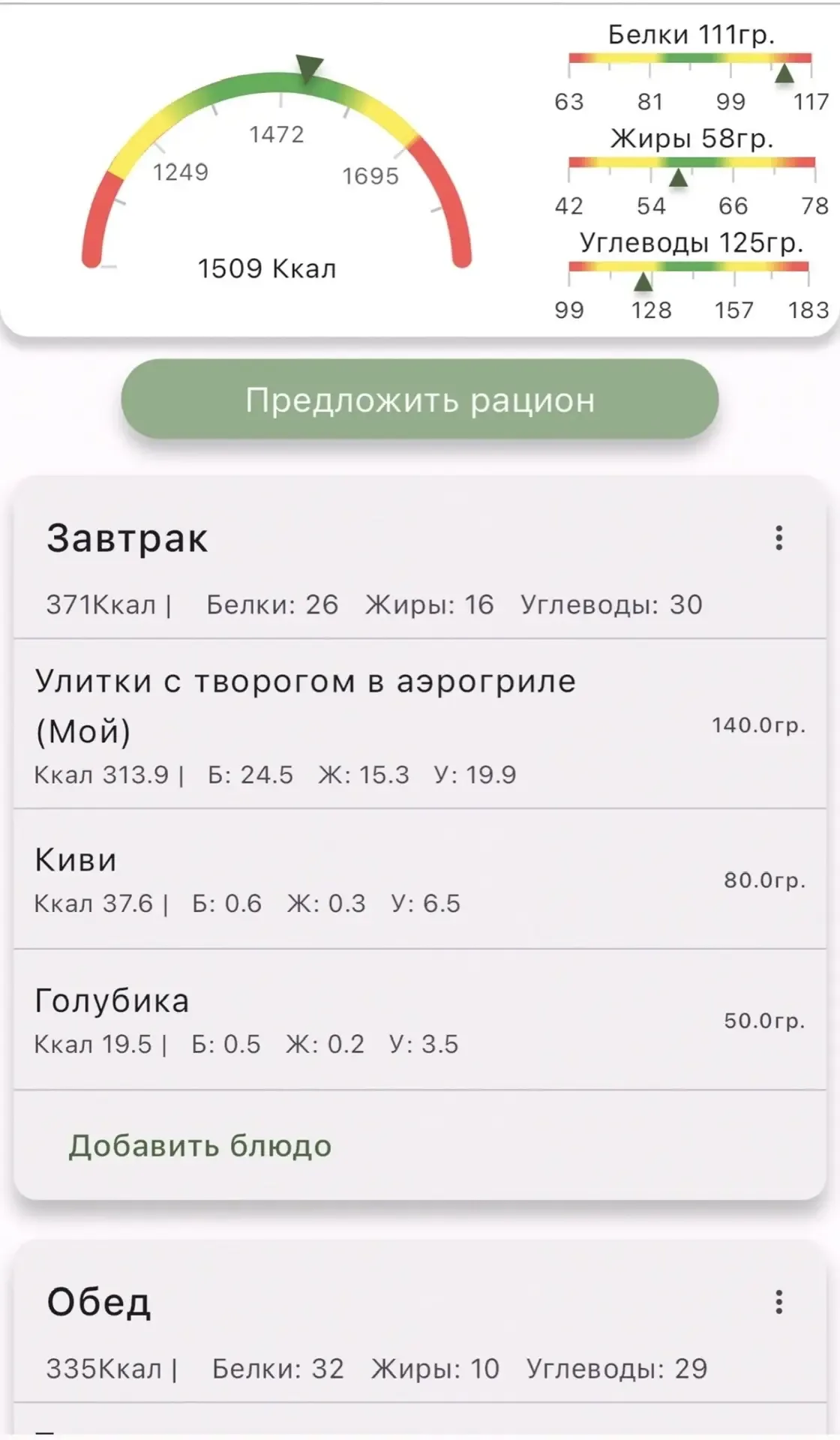Open the Улитки с творогом в аэрогриле entry
This screenshot has width=840, height=1440.
419,725
